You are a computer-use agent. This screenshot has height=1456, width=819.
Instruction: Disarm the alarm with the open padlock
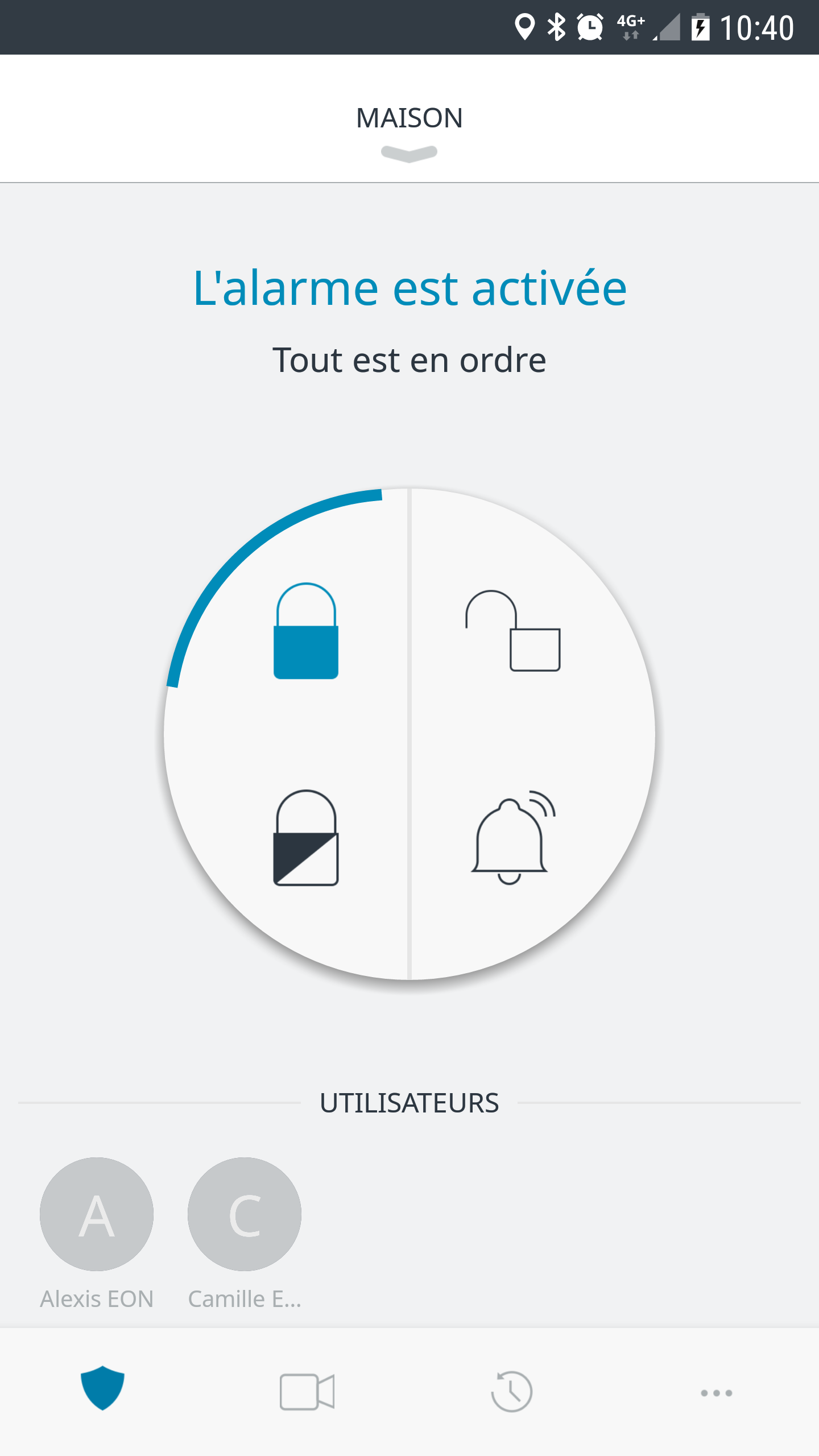pyautogui.click(x=512, y=631)
